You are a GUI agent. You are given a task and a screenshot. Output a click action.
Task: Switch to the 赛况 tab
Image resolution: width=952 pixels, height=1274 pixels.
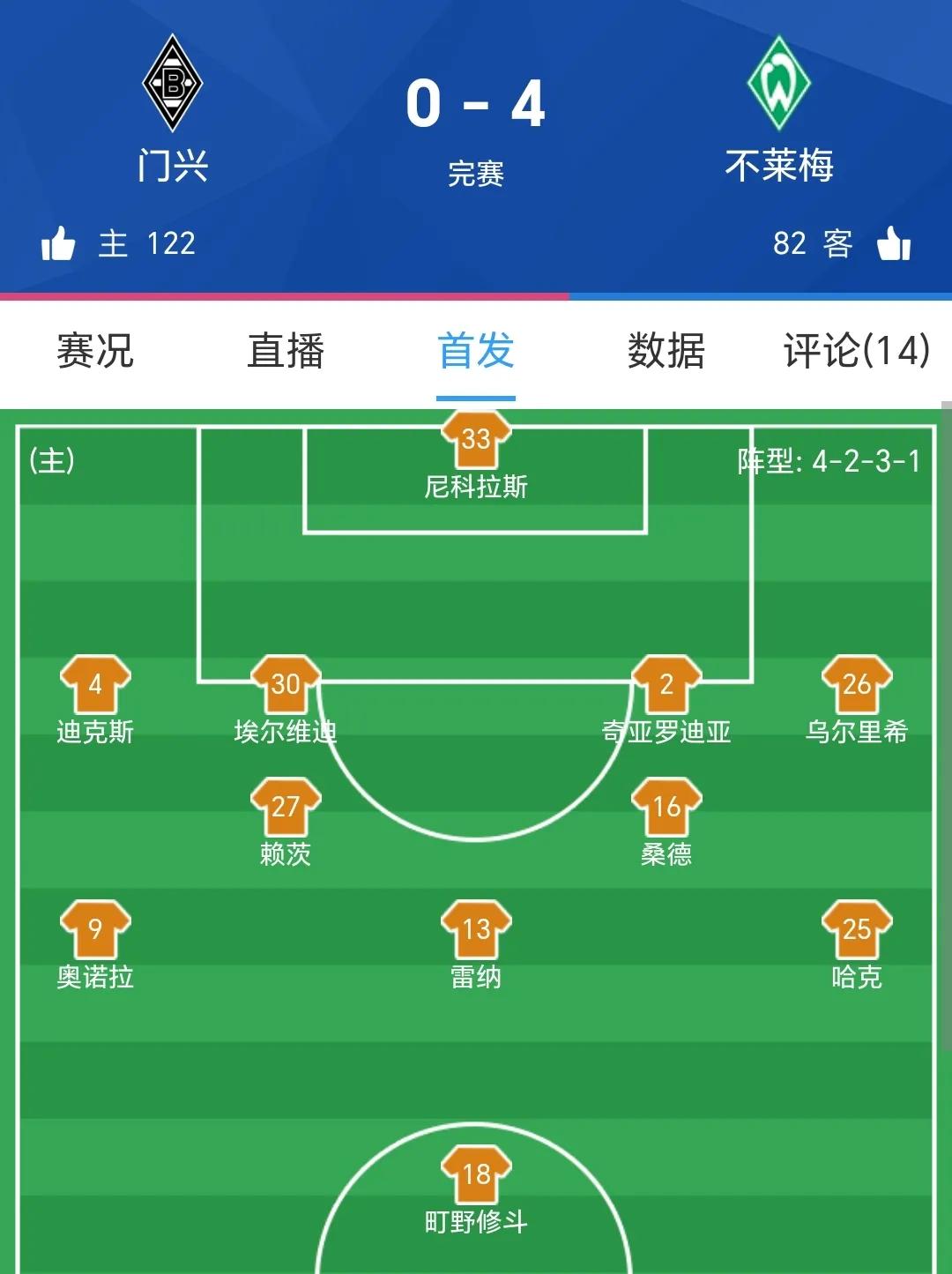point(95,351)
